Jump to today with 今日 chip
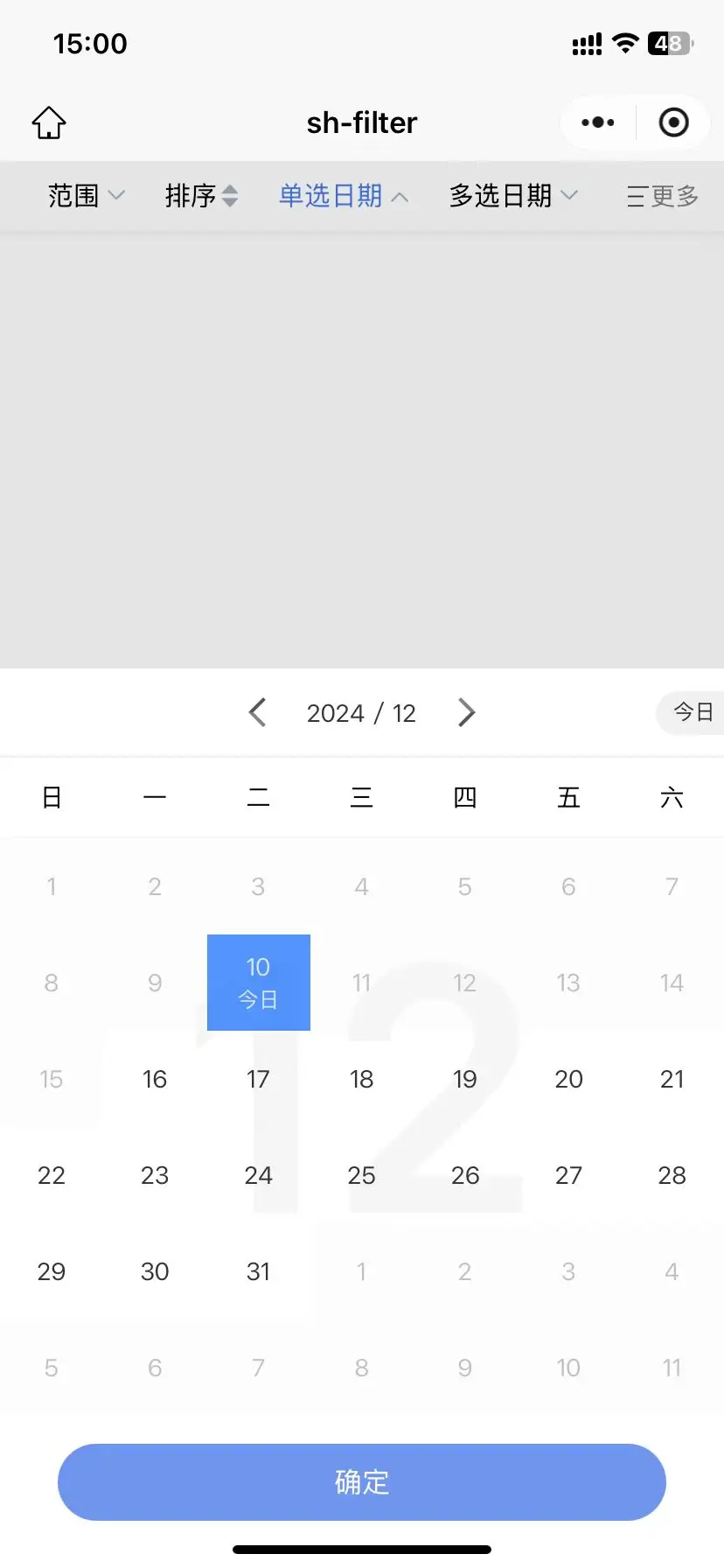This screenshot has width=724, height=1568. pyautogui.click(x=691, y=712)
